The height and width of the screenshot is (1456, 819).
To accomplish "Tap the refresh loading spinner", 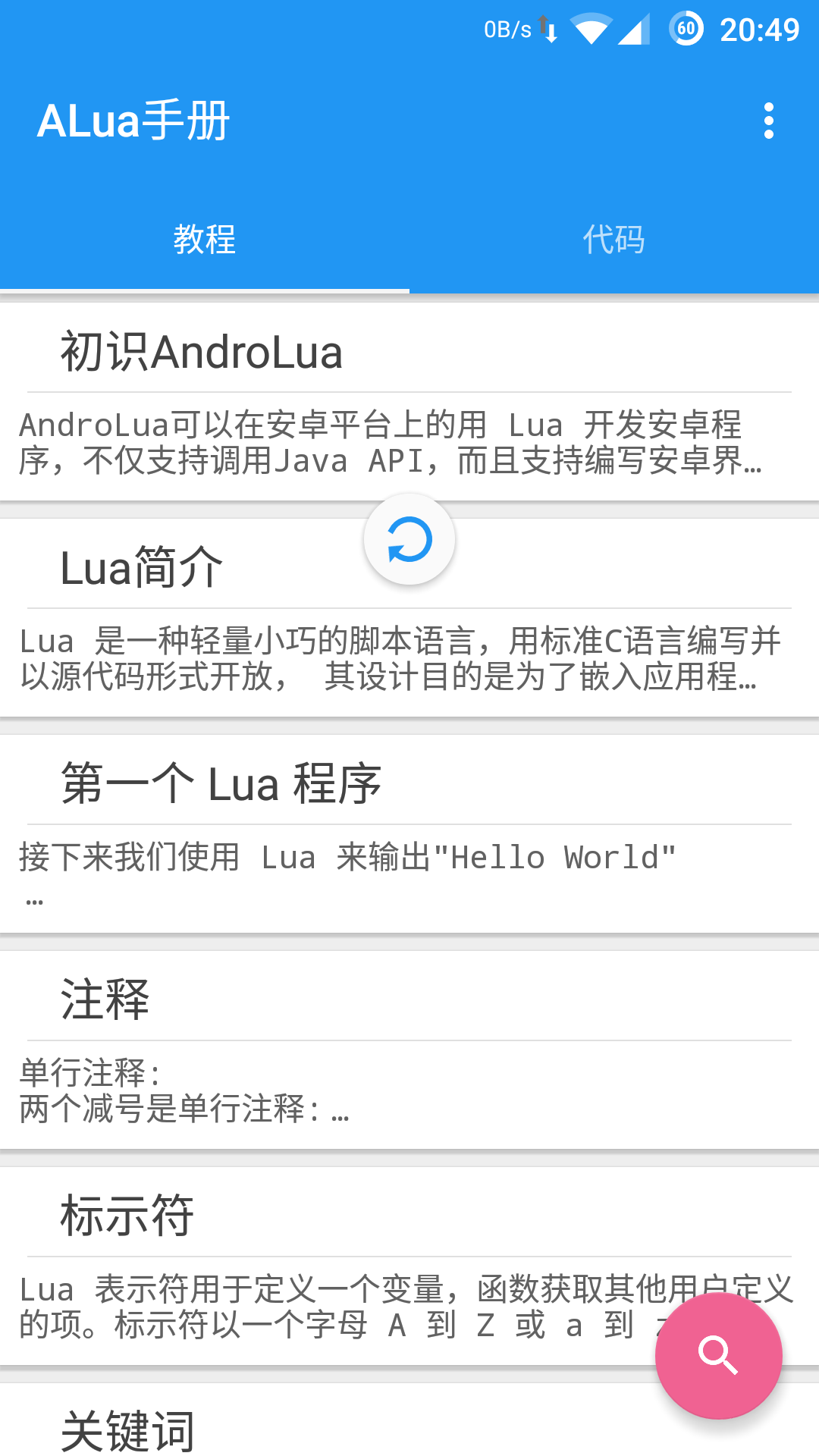I will 409,540.
